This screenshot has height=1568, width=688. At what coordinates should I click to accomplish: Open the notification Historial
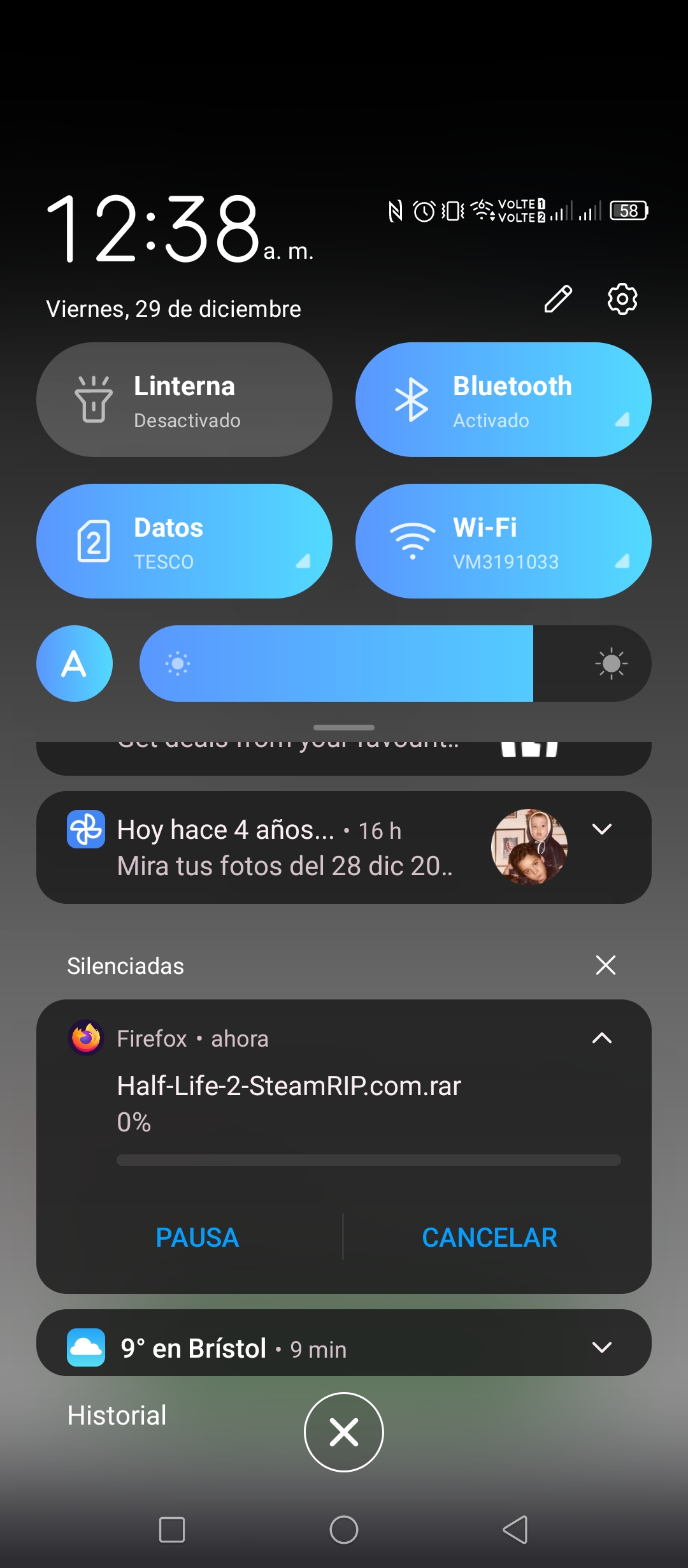117,1416
